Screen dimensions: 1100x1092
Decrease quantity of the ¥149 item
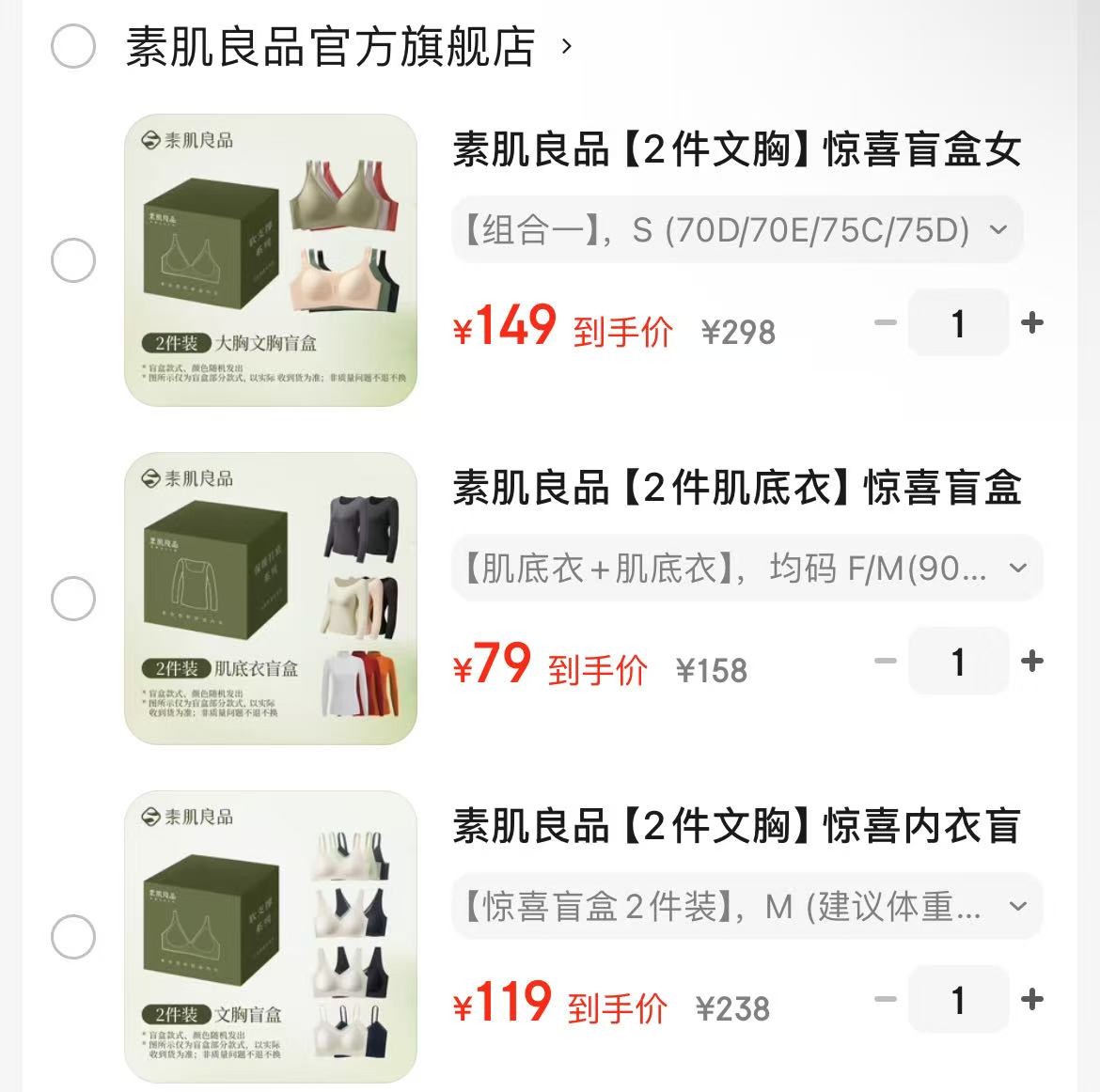[x=885, y=323]
